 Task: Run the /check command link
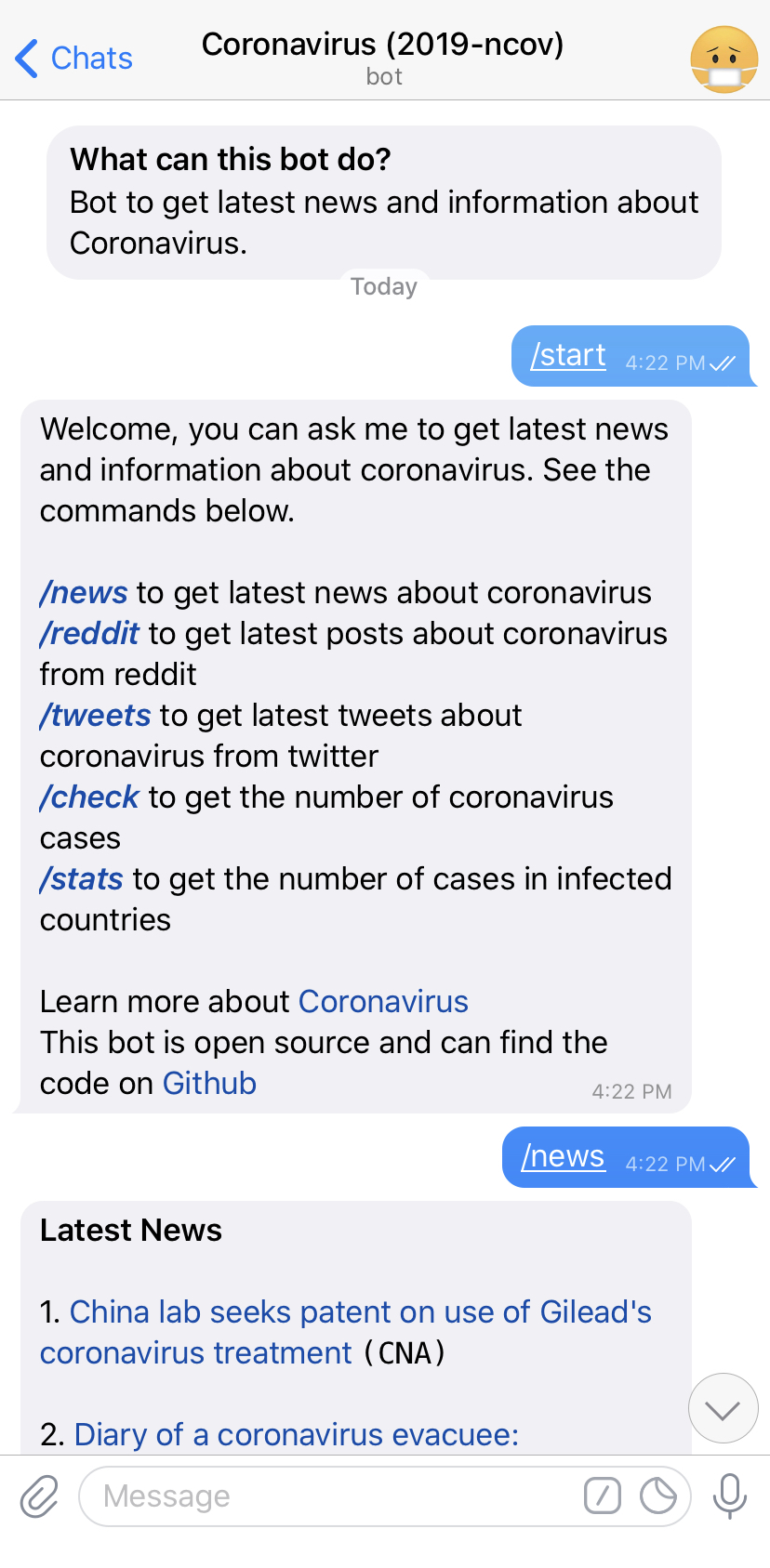click(x=89, y=797)
